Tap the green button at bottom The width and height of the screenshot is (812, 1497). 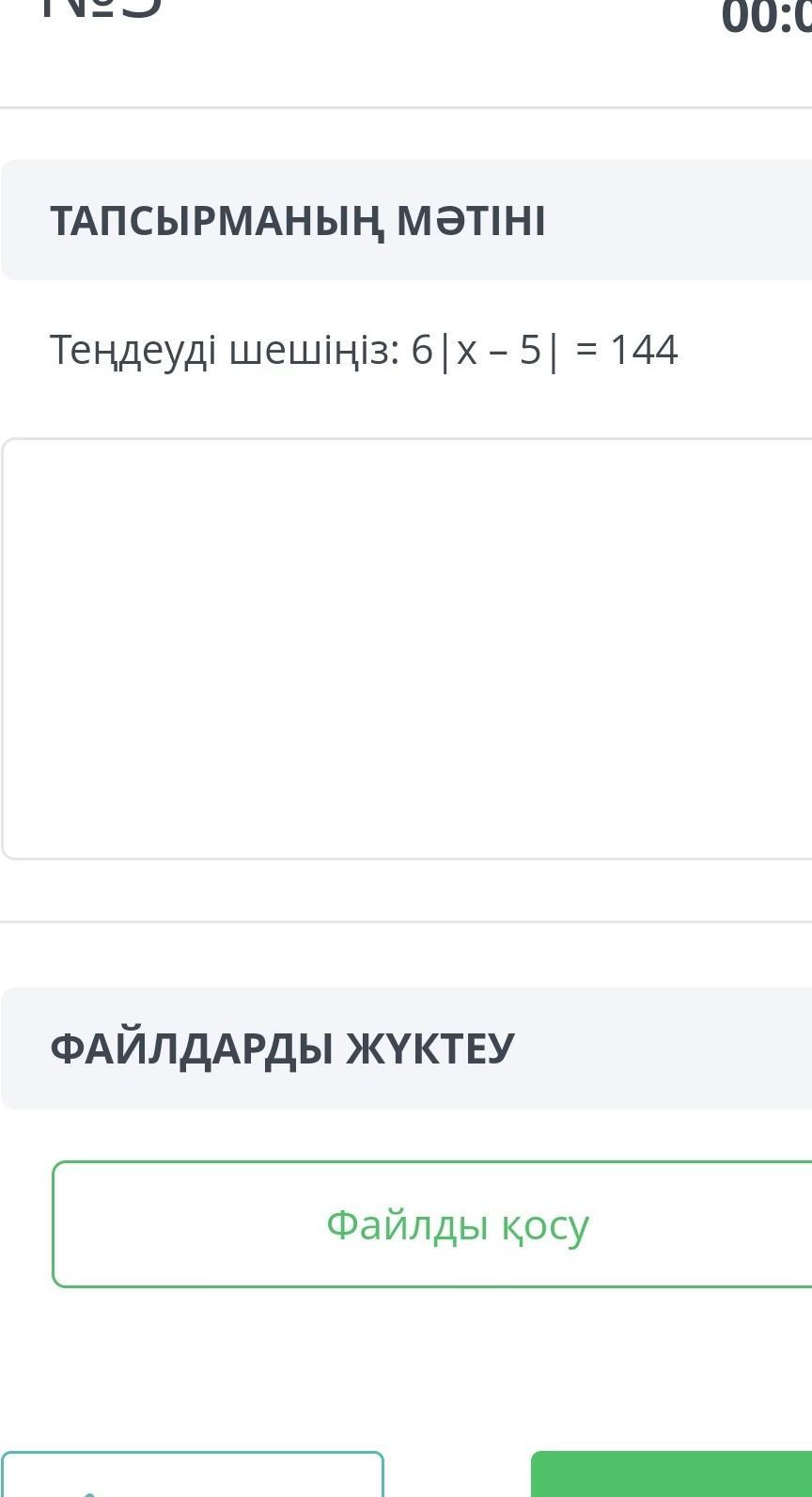click(671, 1474)
